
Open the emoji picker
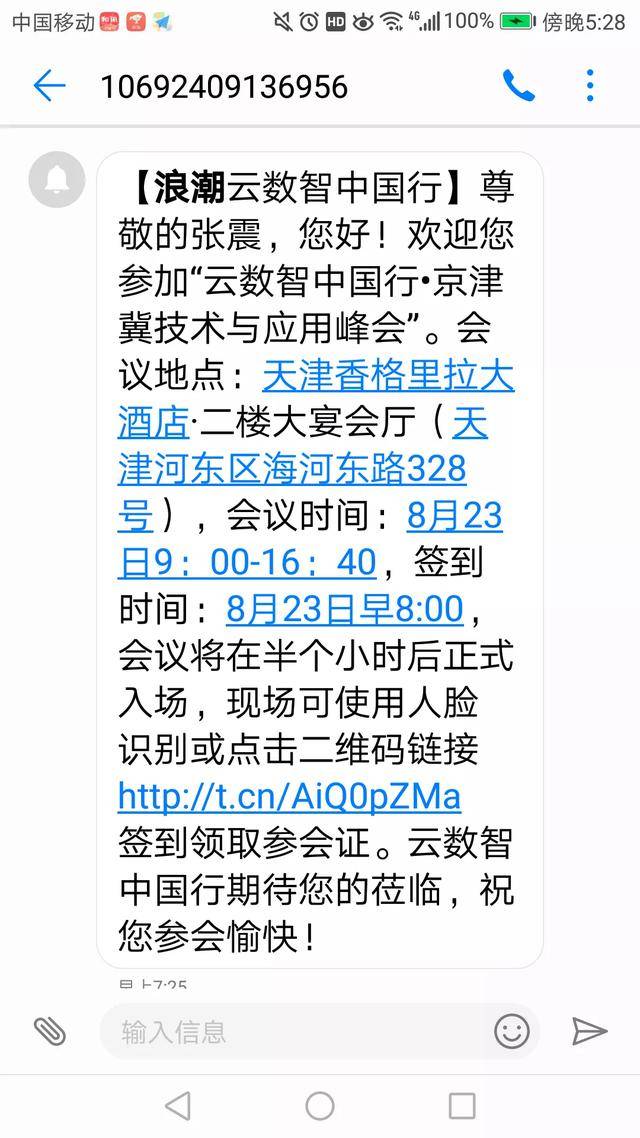click(511, 1031)
